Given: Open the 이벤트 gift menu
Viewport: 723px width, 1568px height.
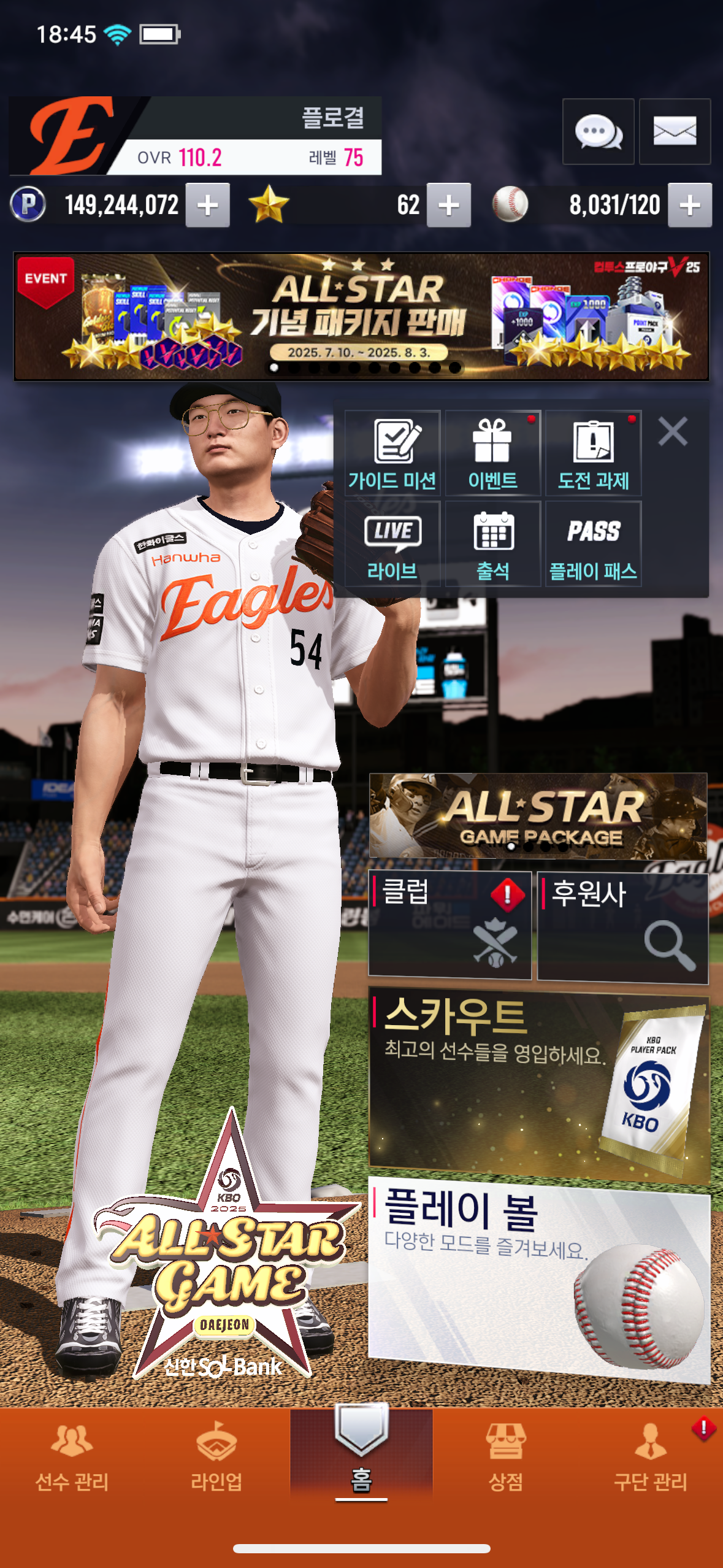Looking at the screenshot, I should (x=493, y=453).
